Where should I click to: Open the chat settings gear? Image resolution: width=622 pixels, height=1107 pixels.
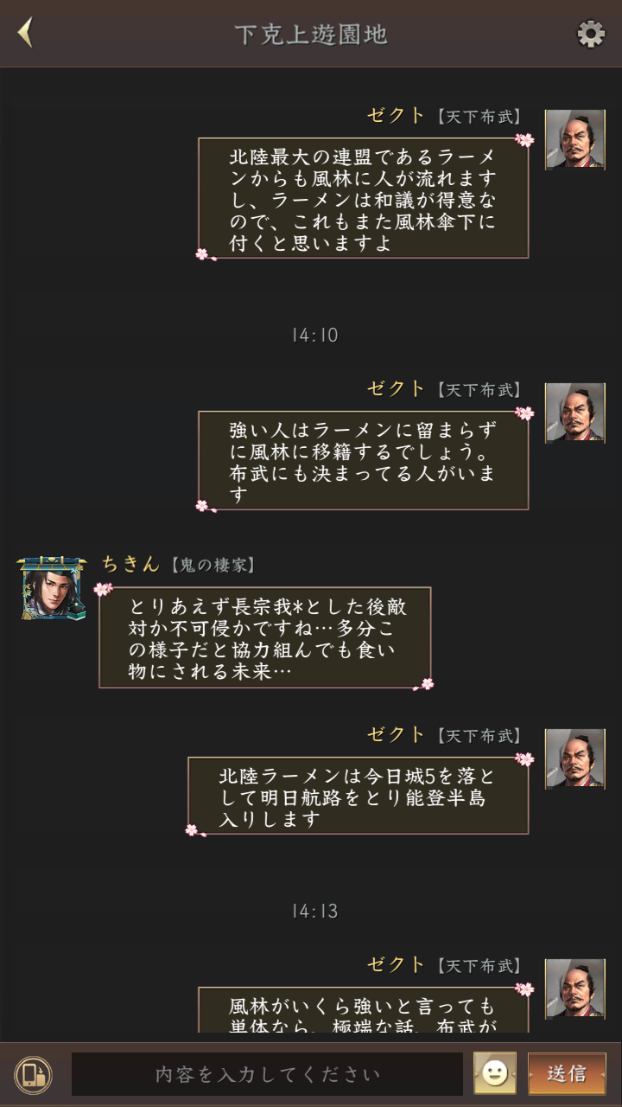(590, 34)
